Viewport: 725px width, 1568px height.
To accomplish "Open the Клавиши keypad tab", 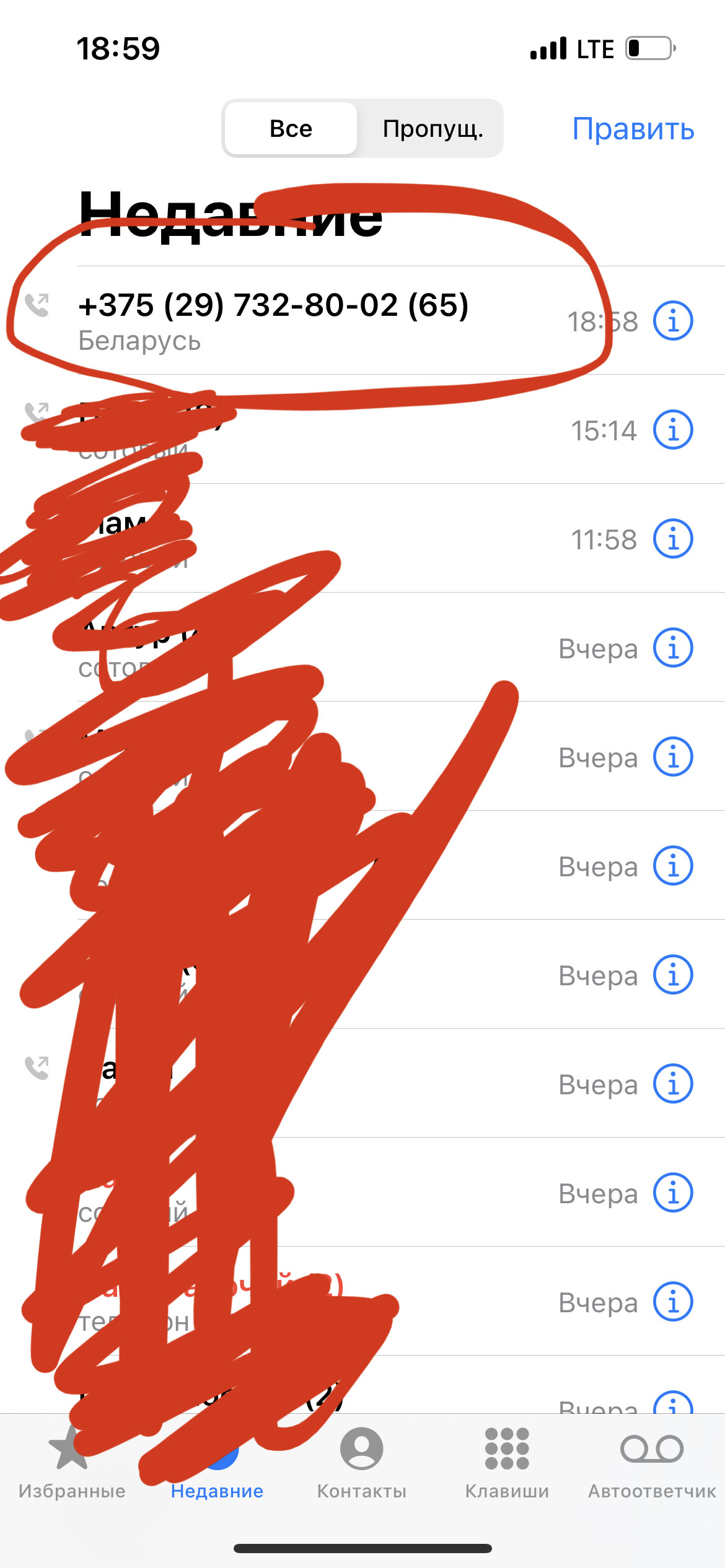I will coord(507,1464).
